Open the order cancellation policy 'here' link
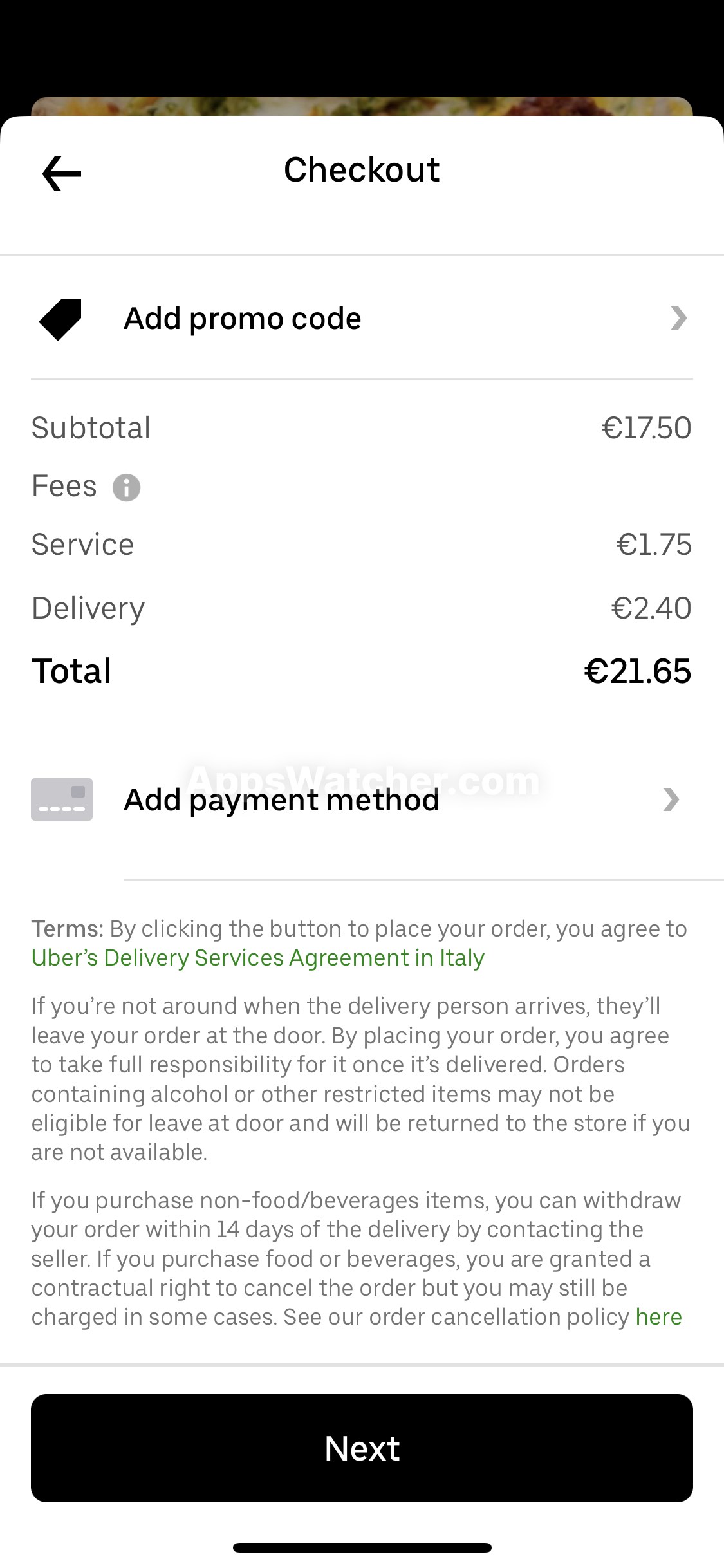Screen dimensions: 724x1568 point(658,1316)
